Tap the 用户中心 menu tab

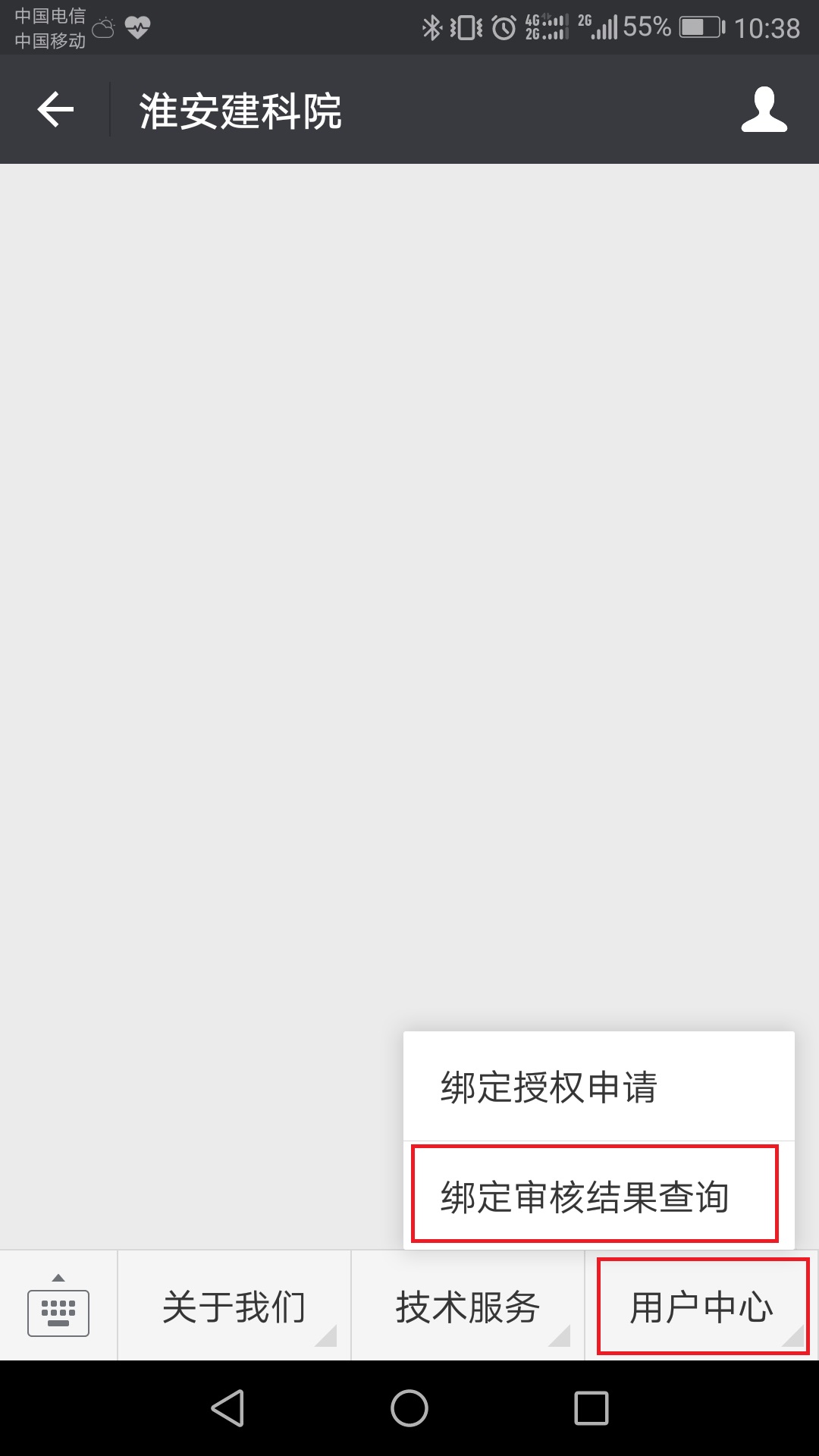[702, 1307]
